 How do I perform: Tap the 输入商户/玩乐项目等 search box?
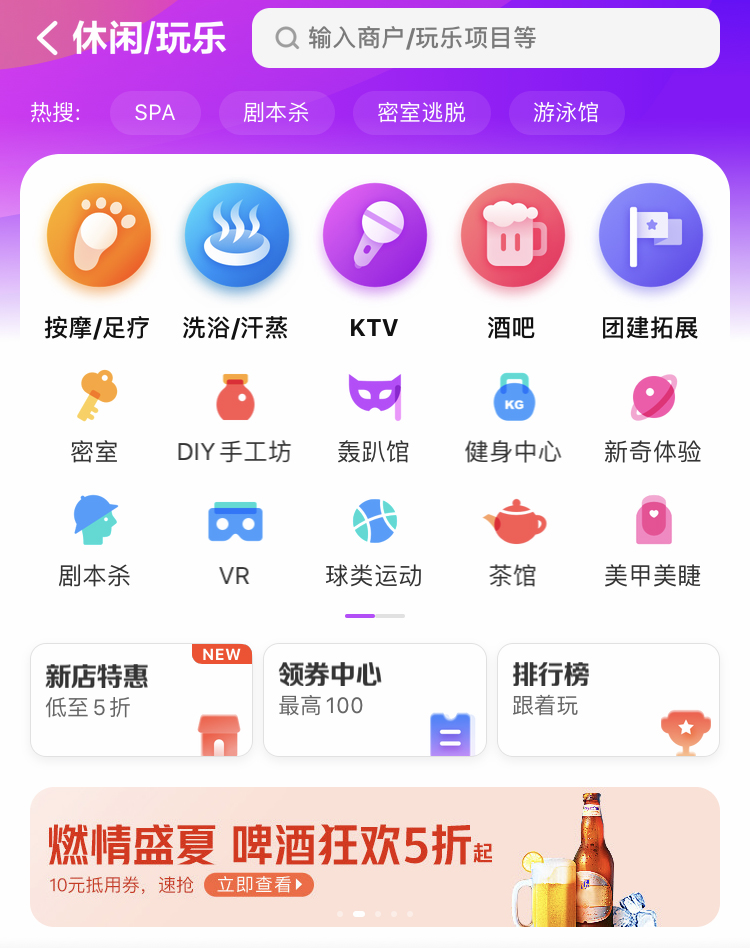tap(486, 38)
